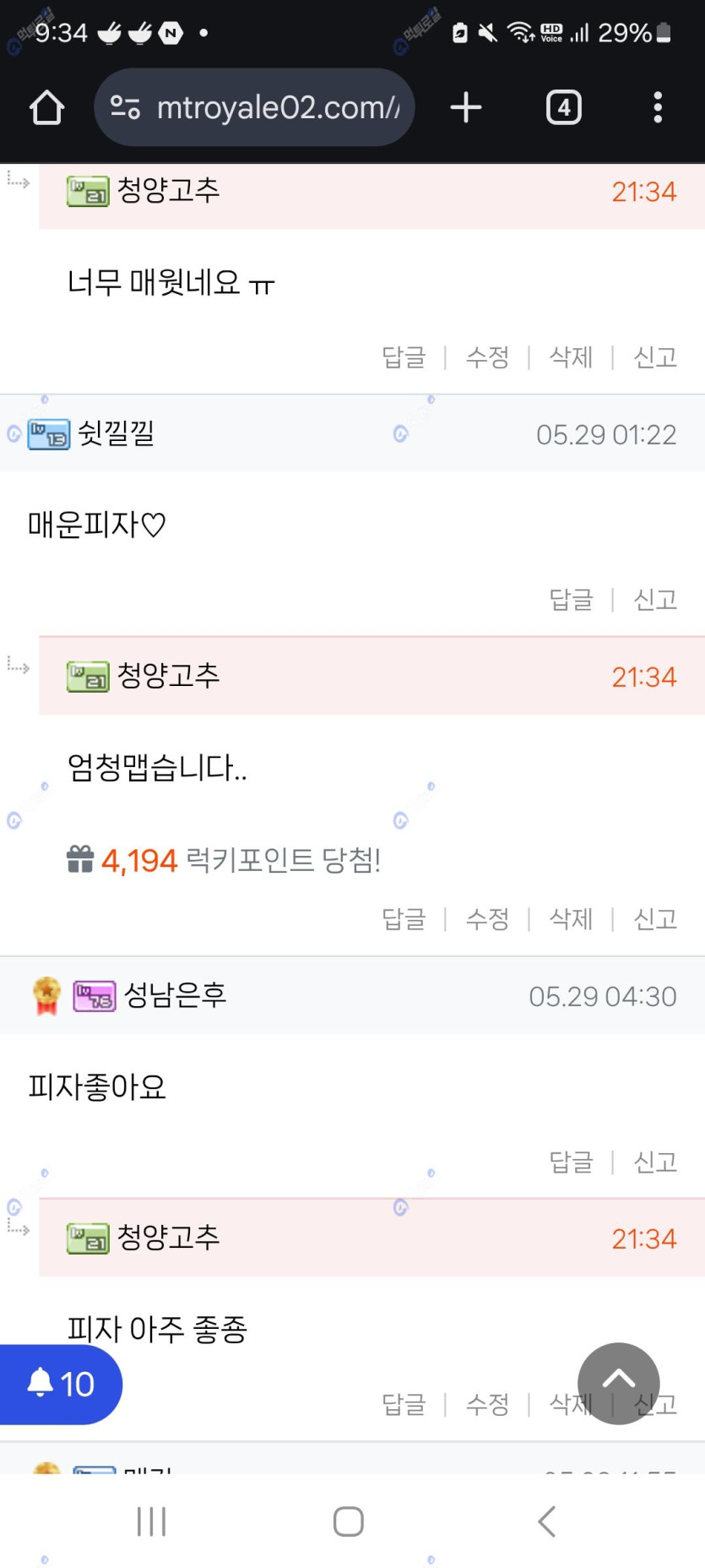Edit the 엄청맵습니다 comment
Image resolution: width=705 pixels, height=1568 pixels.
click(487, 919)
